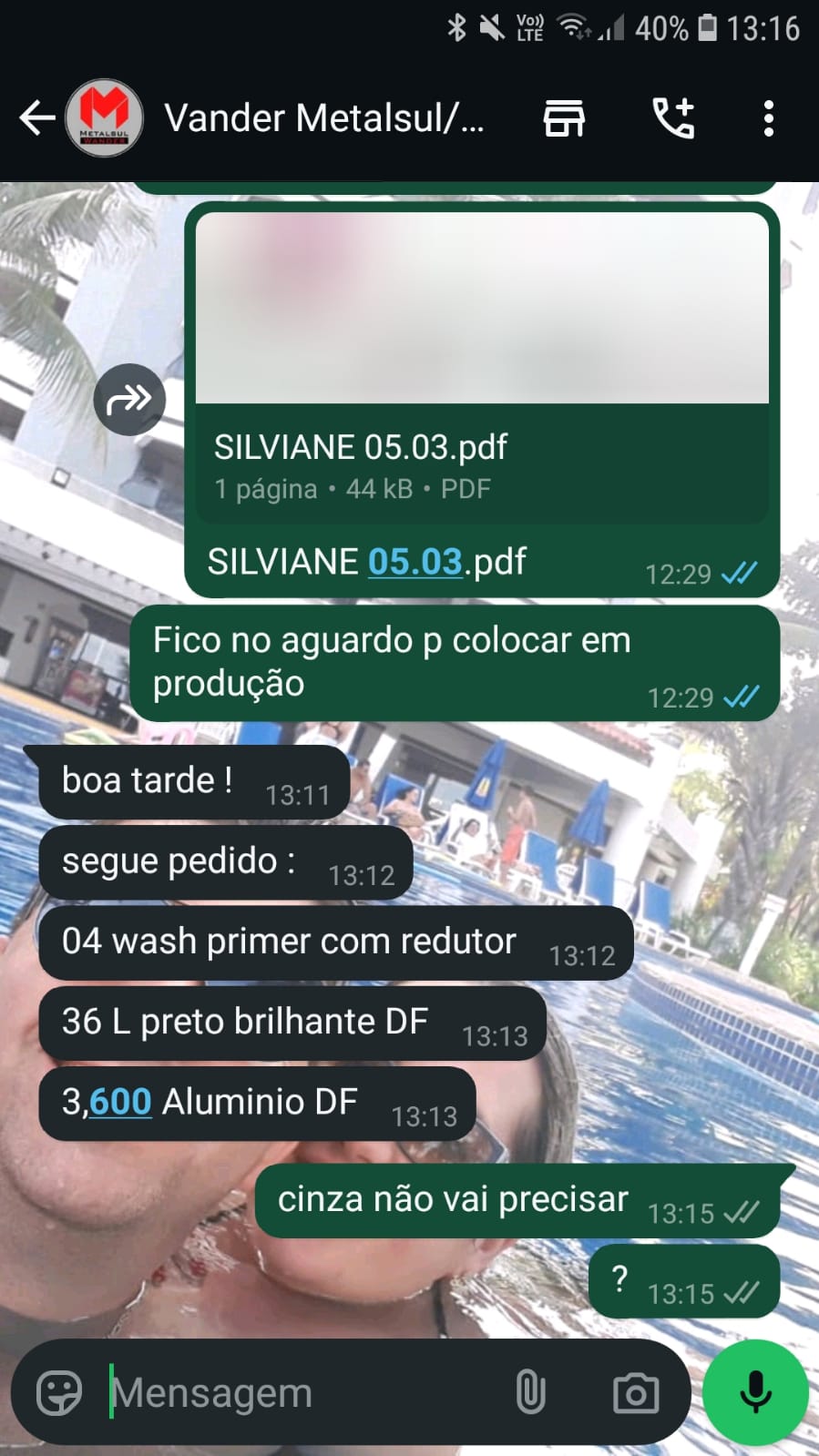Tap the 600 link in Aluminio message
This screenshot has height=1456, width=819.
(x=120, y=1102)
